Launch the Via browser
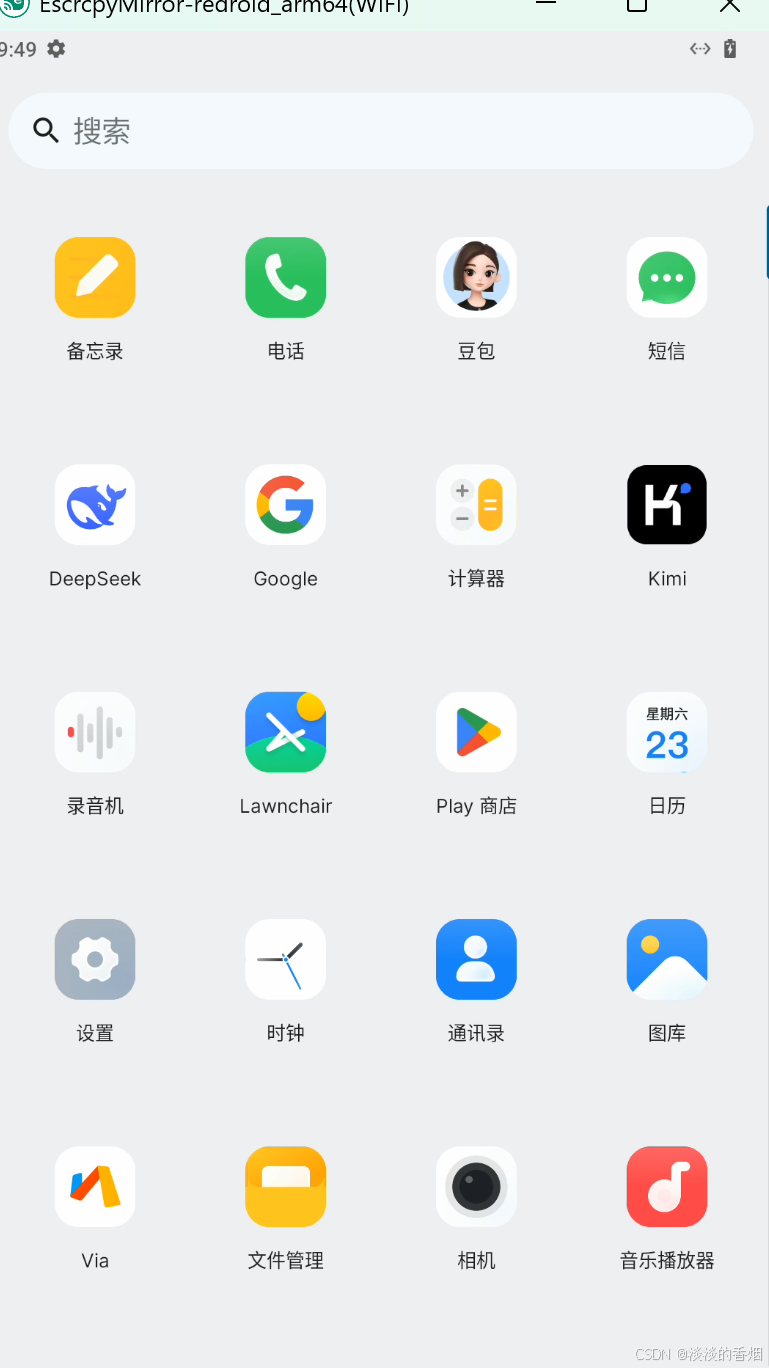 pos(95,1186)
